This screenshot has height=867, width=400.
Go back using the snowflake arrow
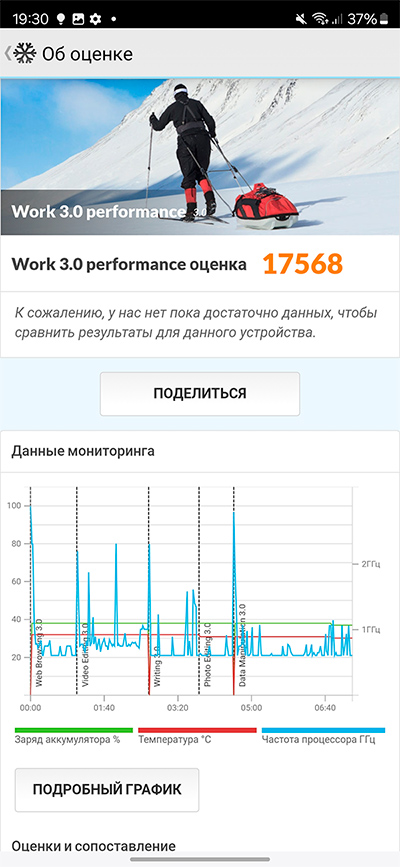coord(20,54)
